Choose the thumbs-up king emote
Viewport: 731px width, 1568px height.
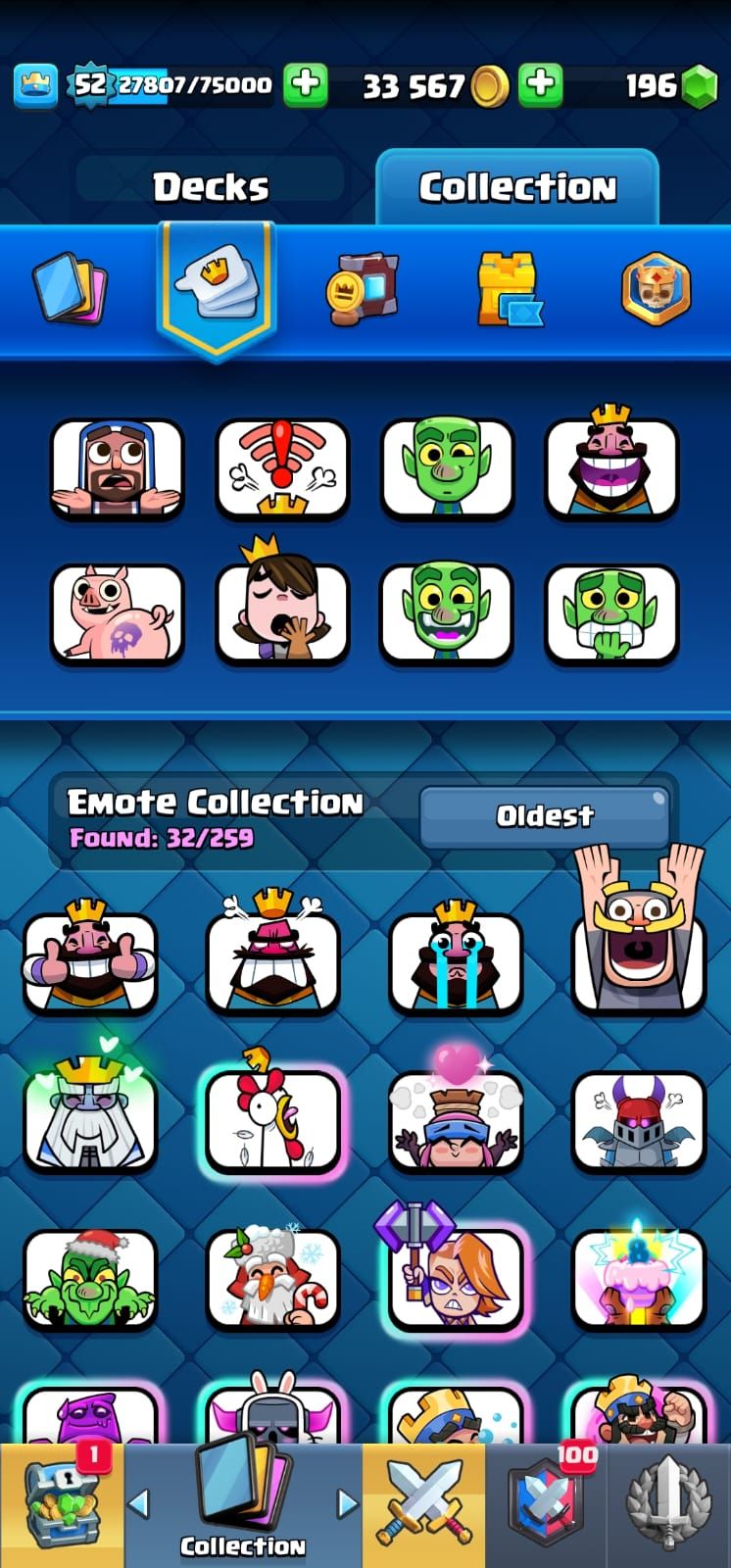click(x=90, y=960)
